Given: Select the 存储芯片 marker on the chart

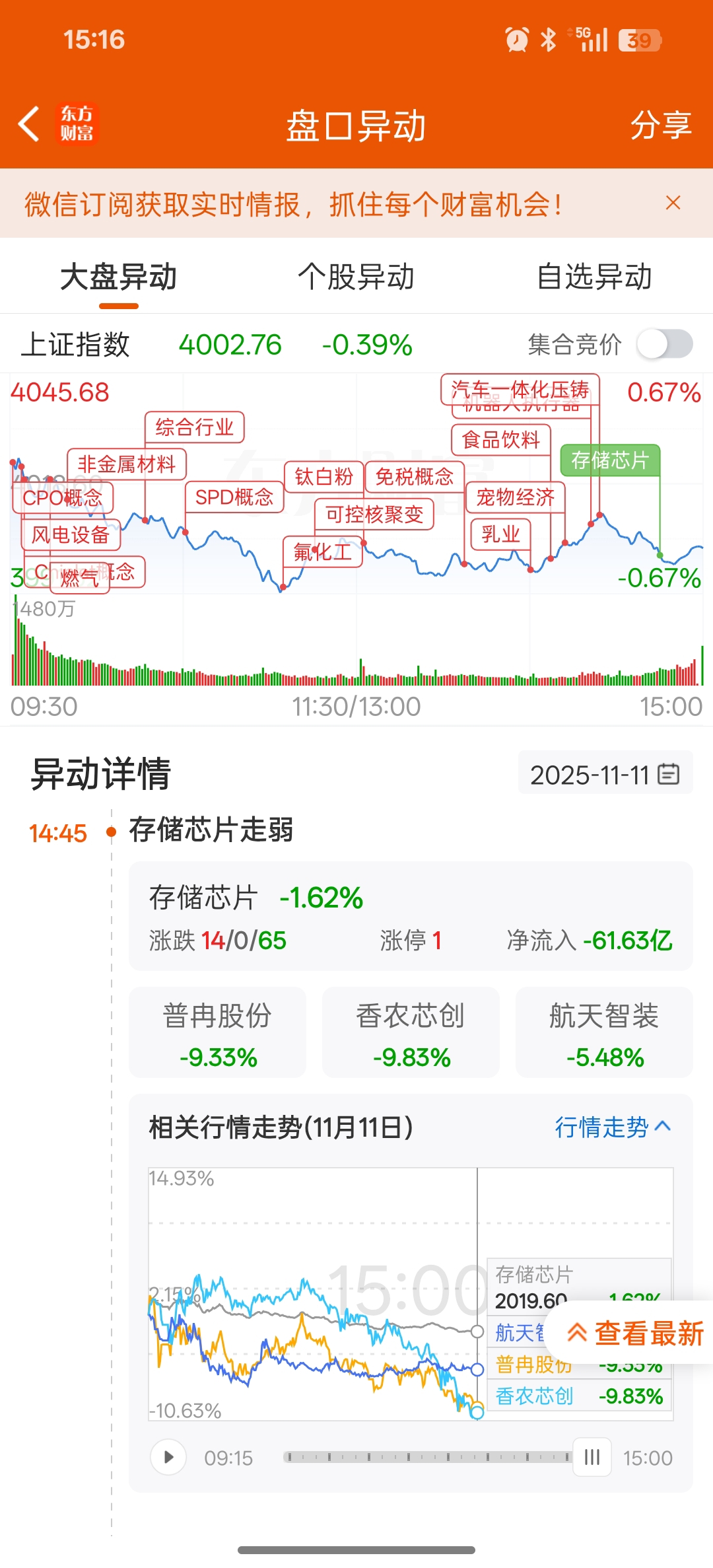Looking at the screenshot, I should (610, 460).
